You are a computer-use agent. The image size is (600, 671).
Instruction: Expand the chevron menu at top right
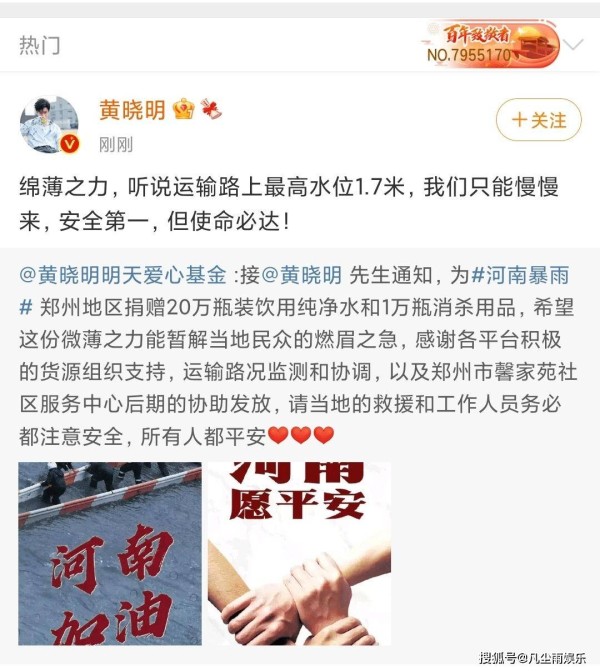(573, 45)
